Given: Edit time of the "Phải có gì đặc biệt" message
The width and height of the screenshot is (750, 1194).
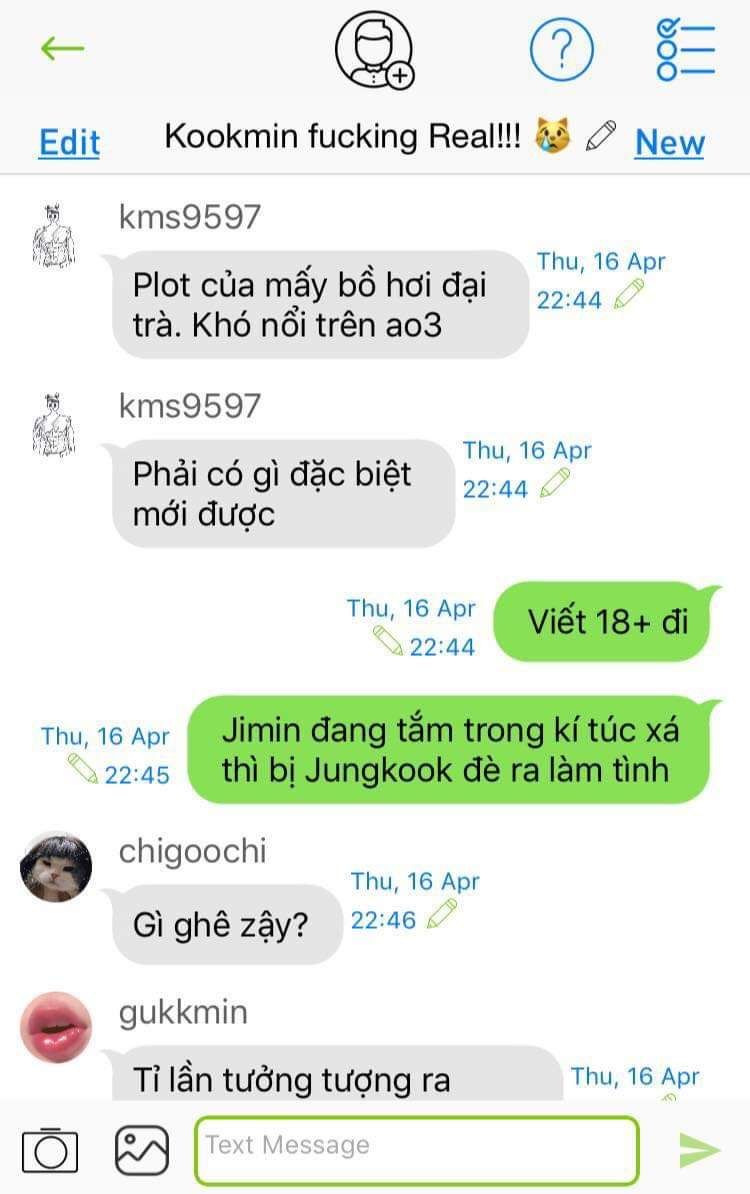Looking at the screenshot, I should pos(555,484).
